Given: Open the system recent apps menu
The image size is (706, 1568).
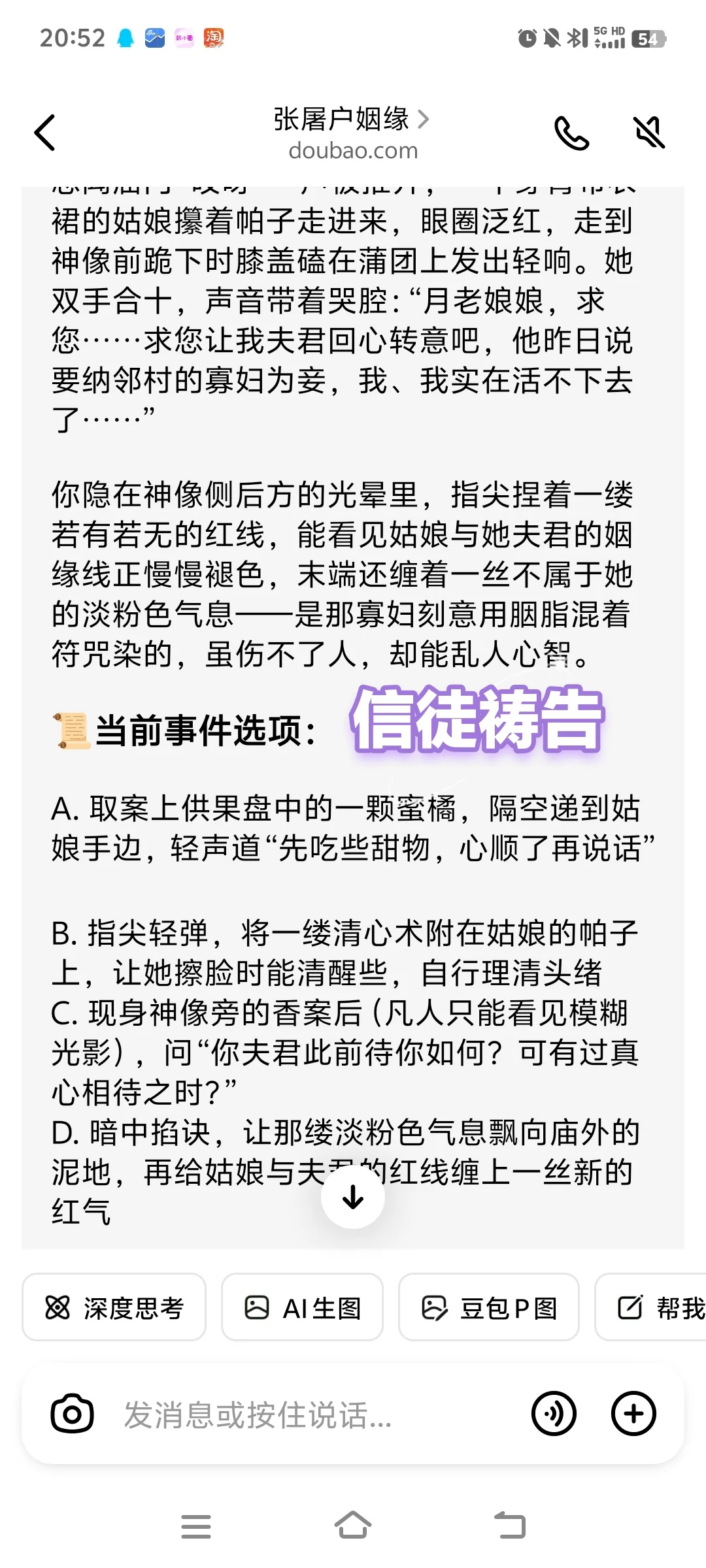Looking at the screenshot, I should pyautogui.click(x=196, y=1526).
